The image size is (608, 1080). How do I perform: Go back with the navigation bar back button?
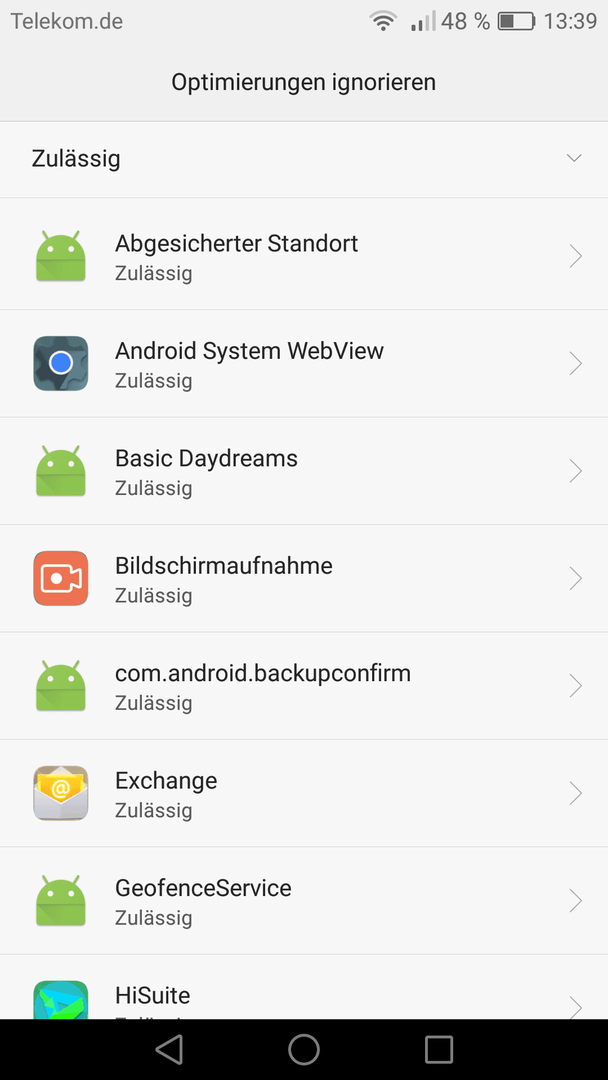point(169,1049)
